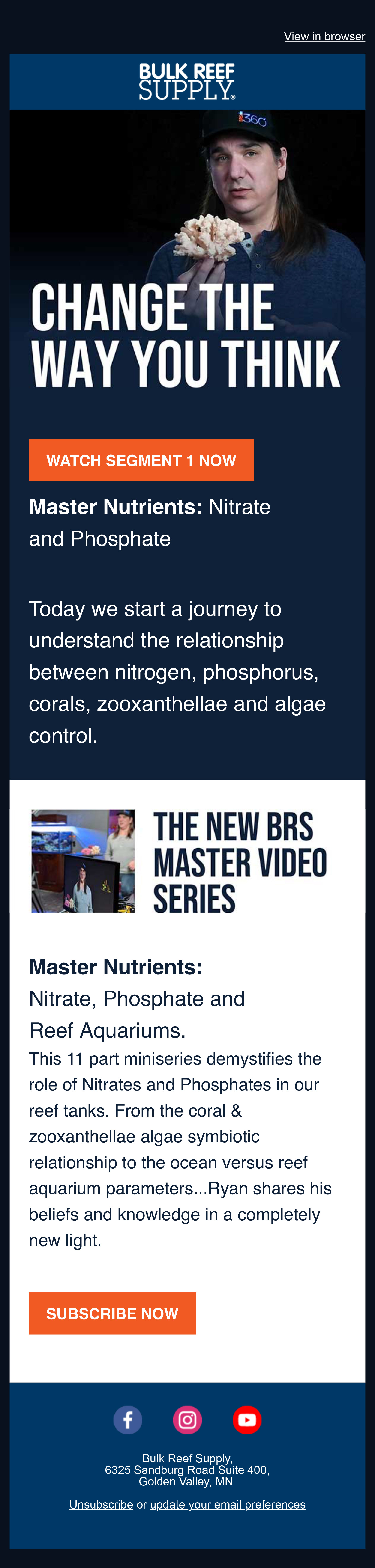
Task: Tap the Watch Segment 1 Now button
Action: (x=141, y=460)
